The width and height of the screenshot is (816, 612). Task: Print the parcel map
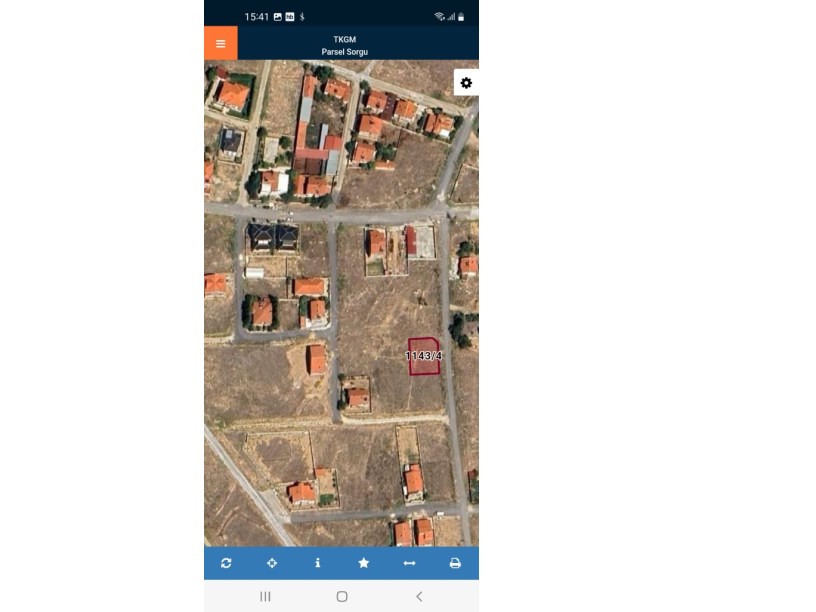click(x=455, y=563)
